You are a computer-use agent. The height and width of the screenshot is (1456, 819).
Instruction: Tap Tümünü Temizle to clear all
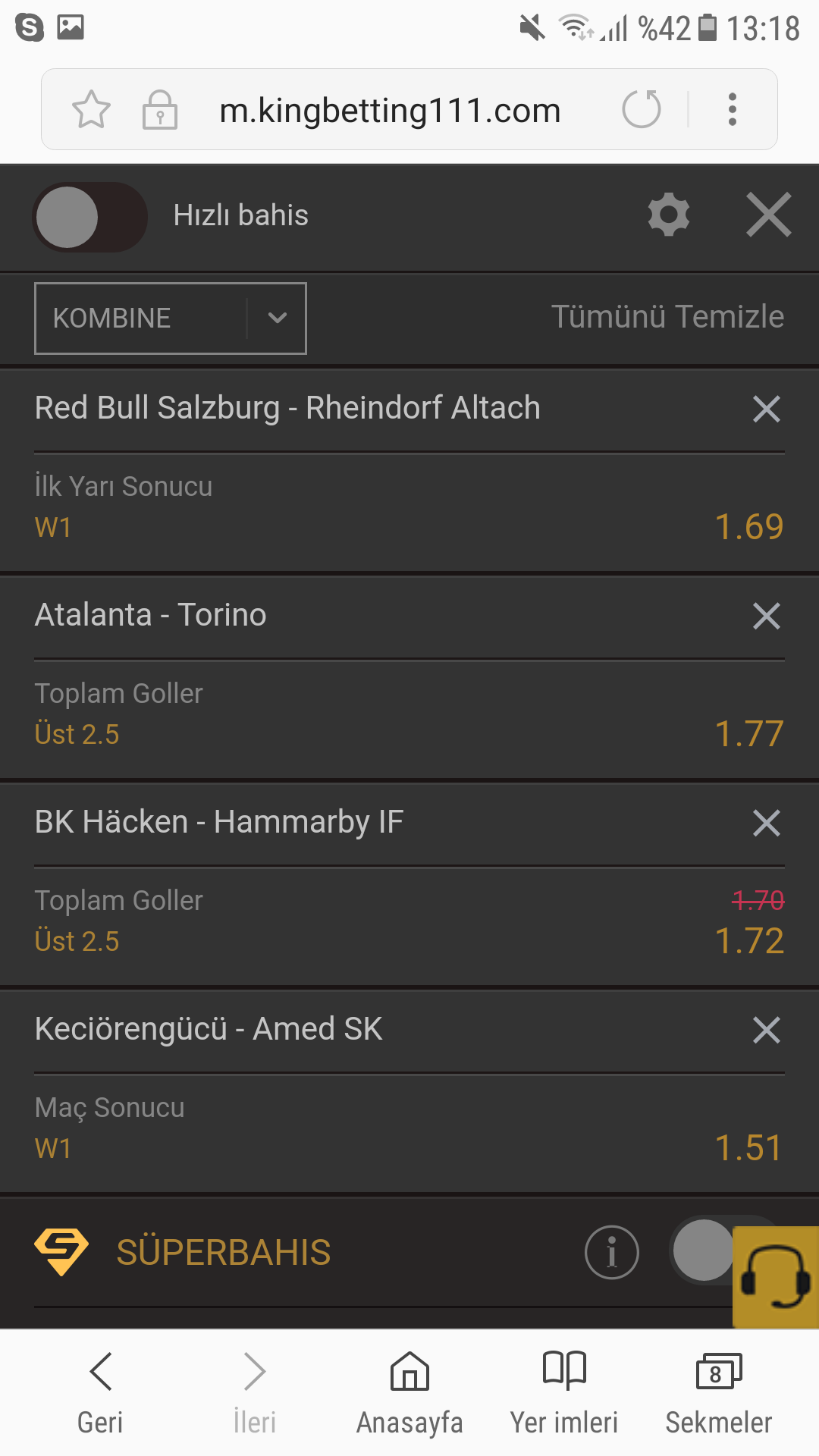[667, 317]
